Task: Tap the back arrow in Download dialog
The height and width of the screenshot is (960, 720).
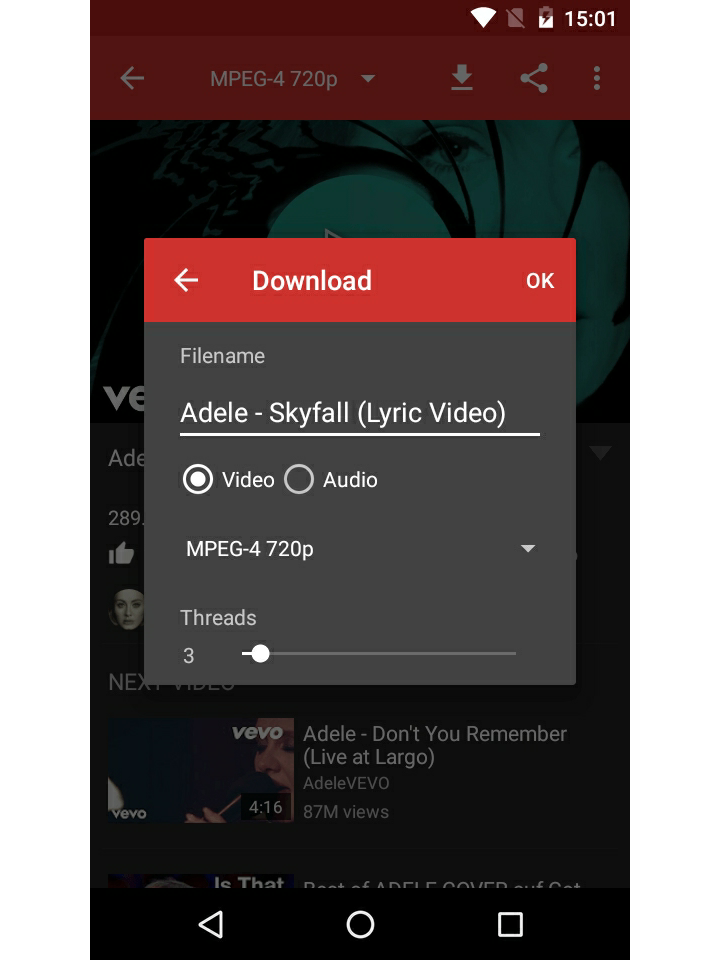Action: click(x=186, y=281)
